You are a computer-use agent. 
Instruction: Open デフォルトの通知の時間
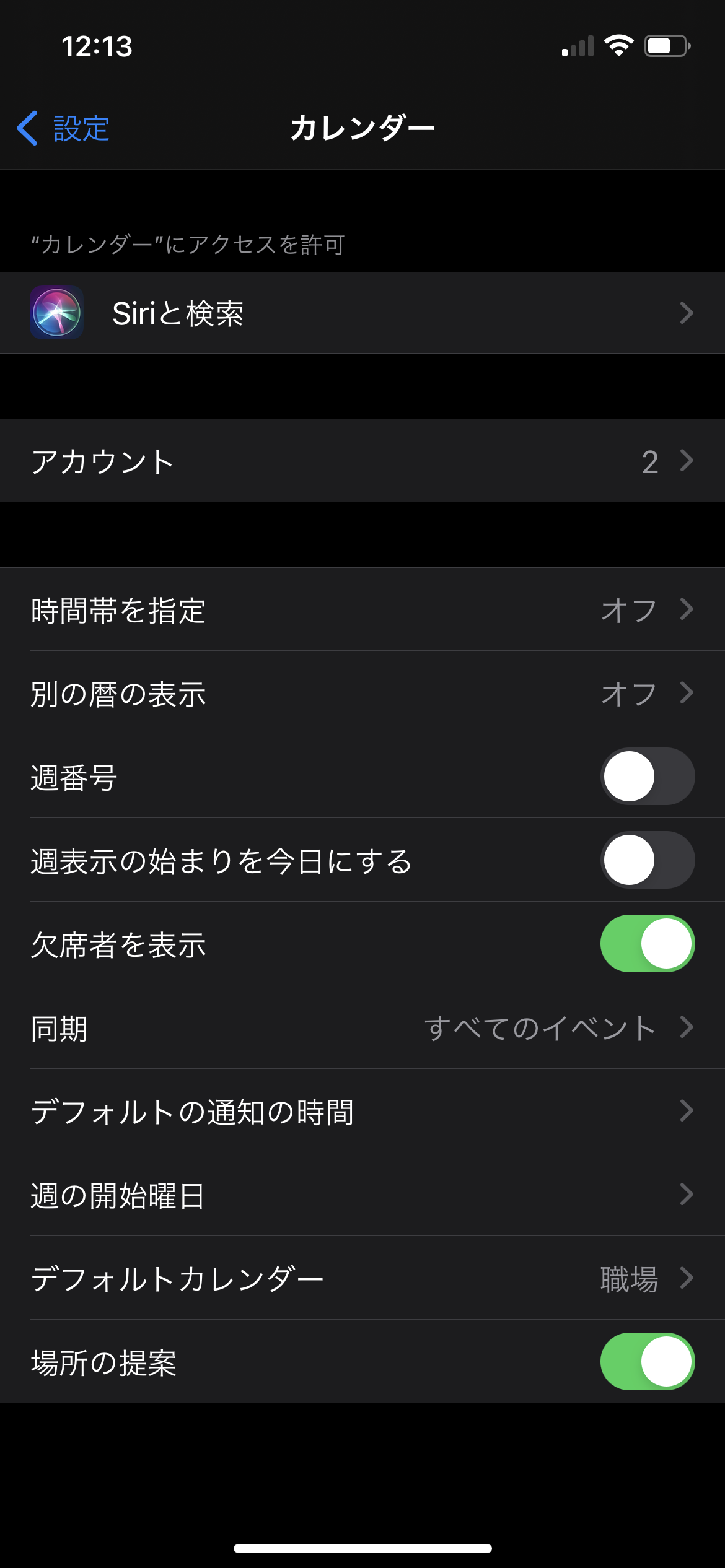pos(362,1112)
